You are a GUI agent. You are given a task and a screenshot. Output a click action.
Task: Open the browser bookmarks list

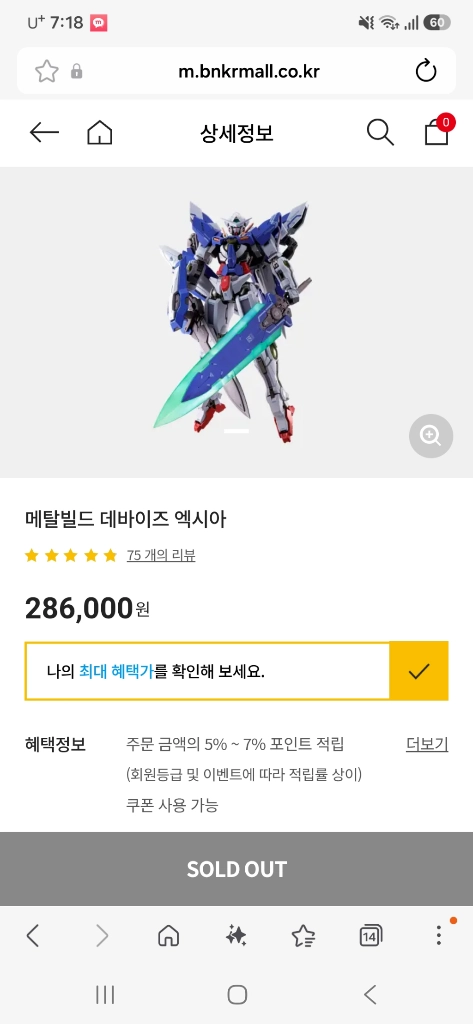[303, 936]
